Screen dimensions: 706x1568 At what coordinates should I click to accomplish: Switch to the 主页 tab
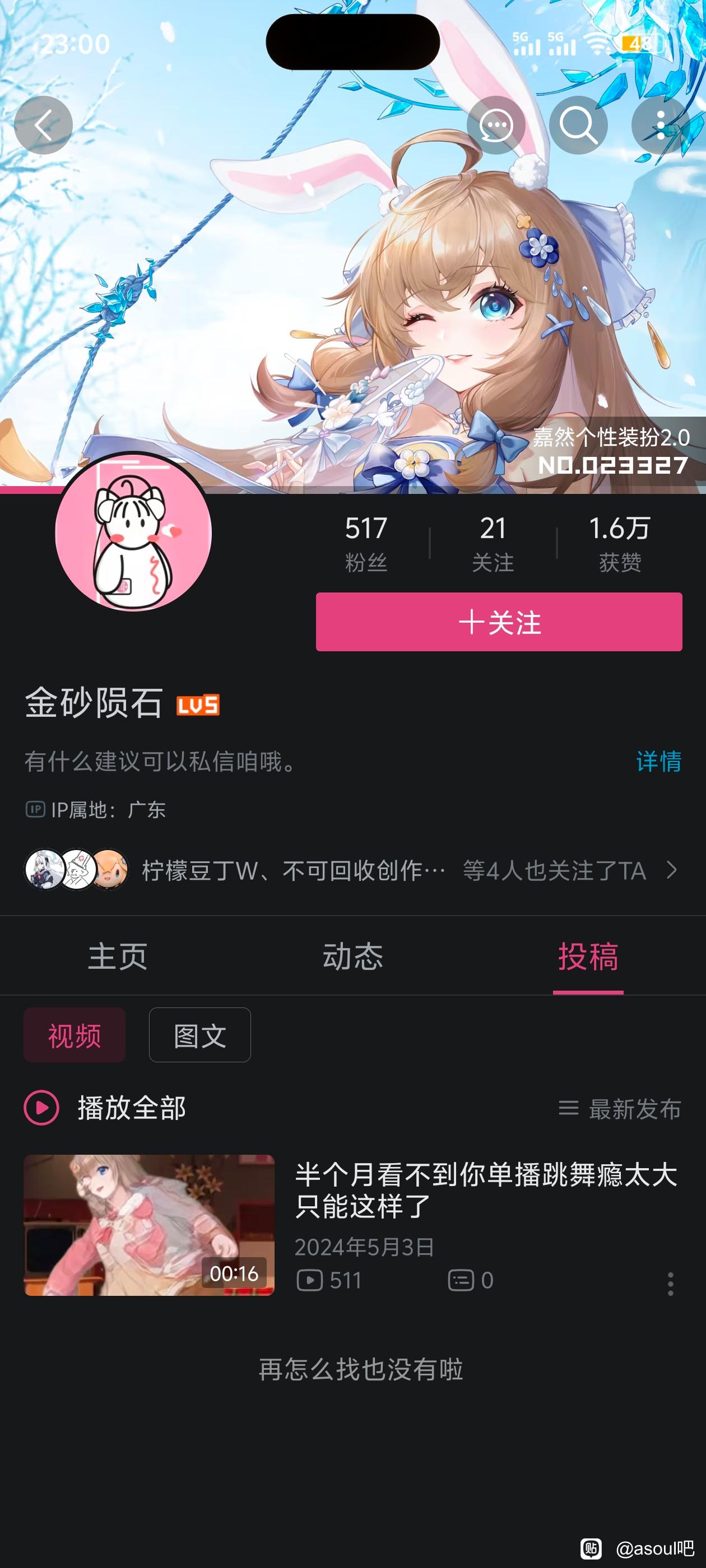click(118, 956)
